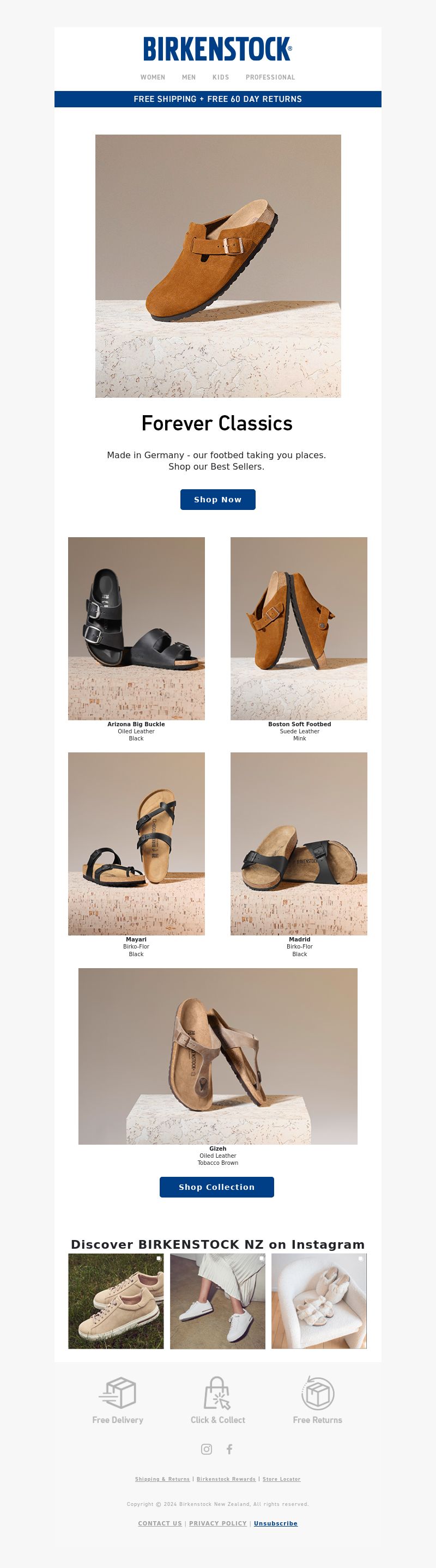Open the PROFESSIONAL category link
Screen dimensions: 436x1568
(x=270, y=77)
